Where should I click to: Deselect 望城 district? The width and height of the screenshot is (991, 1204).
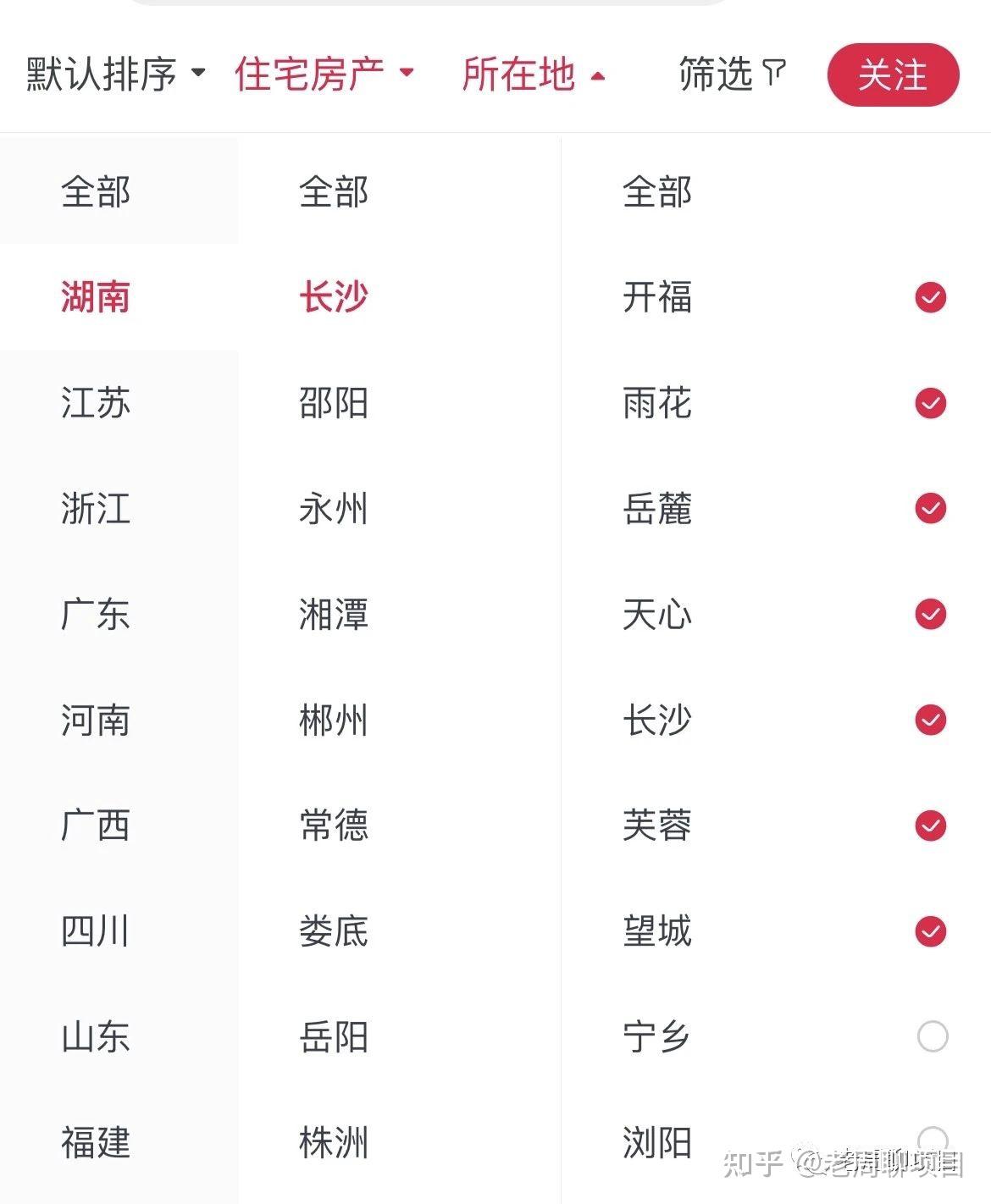pos(930,931)
